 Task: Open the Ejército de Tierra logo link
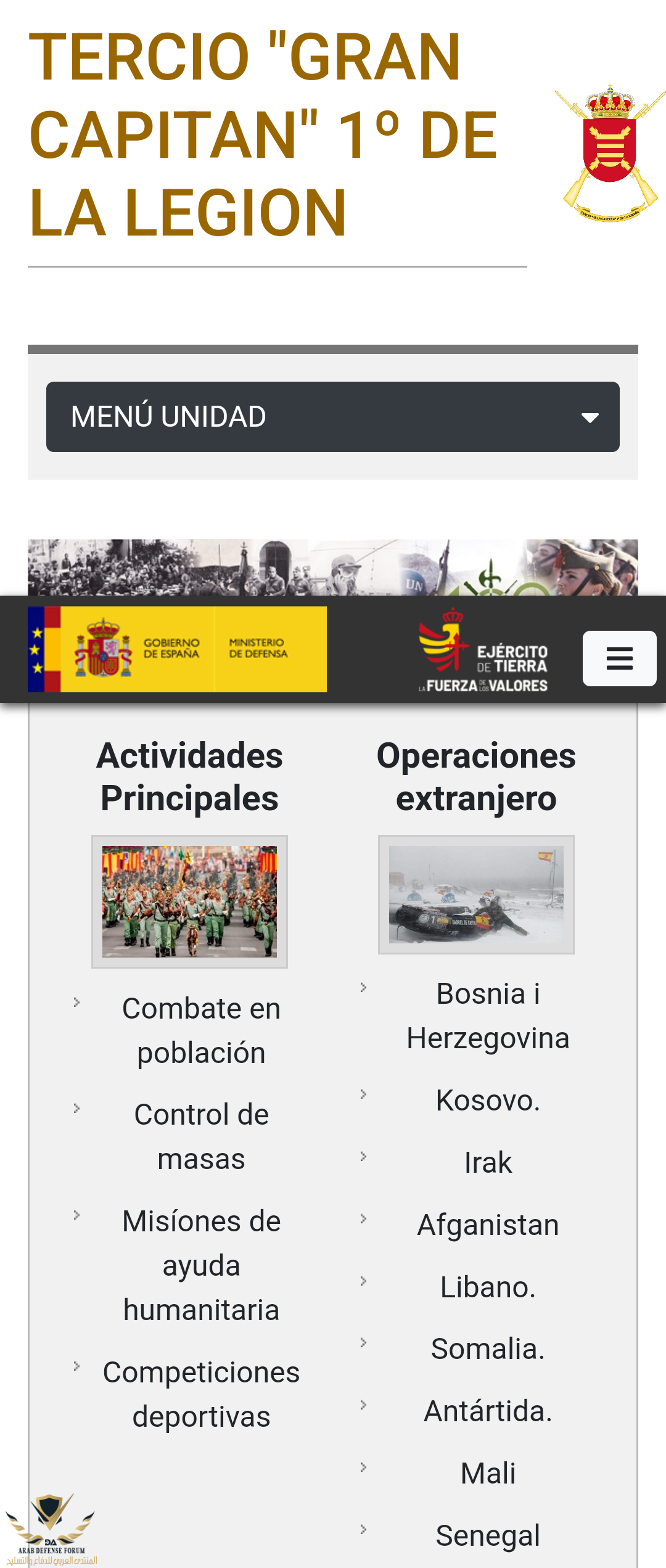[x=482, y=651]
